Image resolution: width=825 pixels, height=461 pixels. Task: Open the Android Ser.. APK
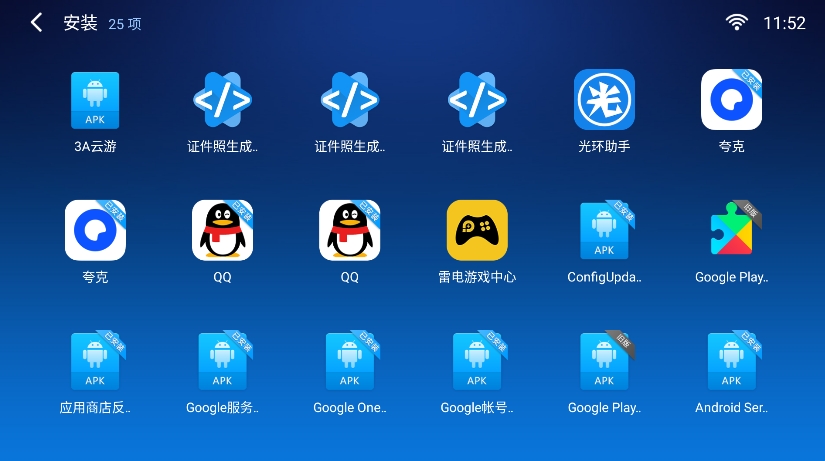click(731, 361)
